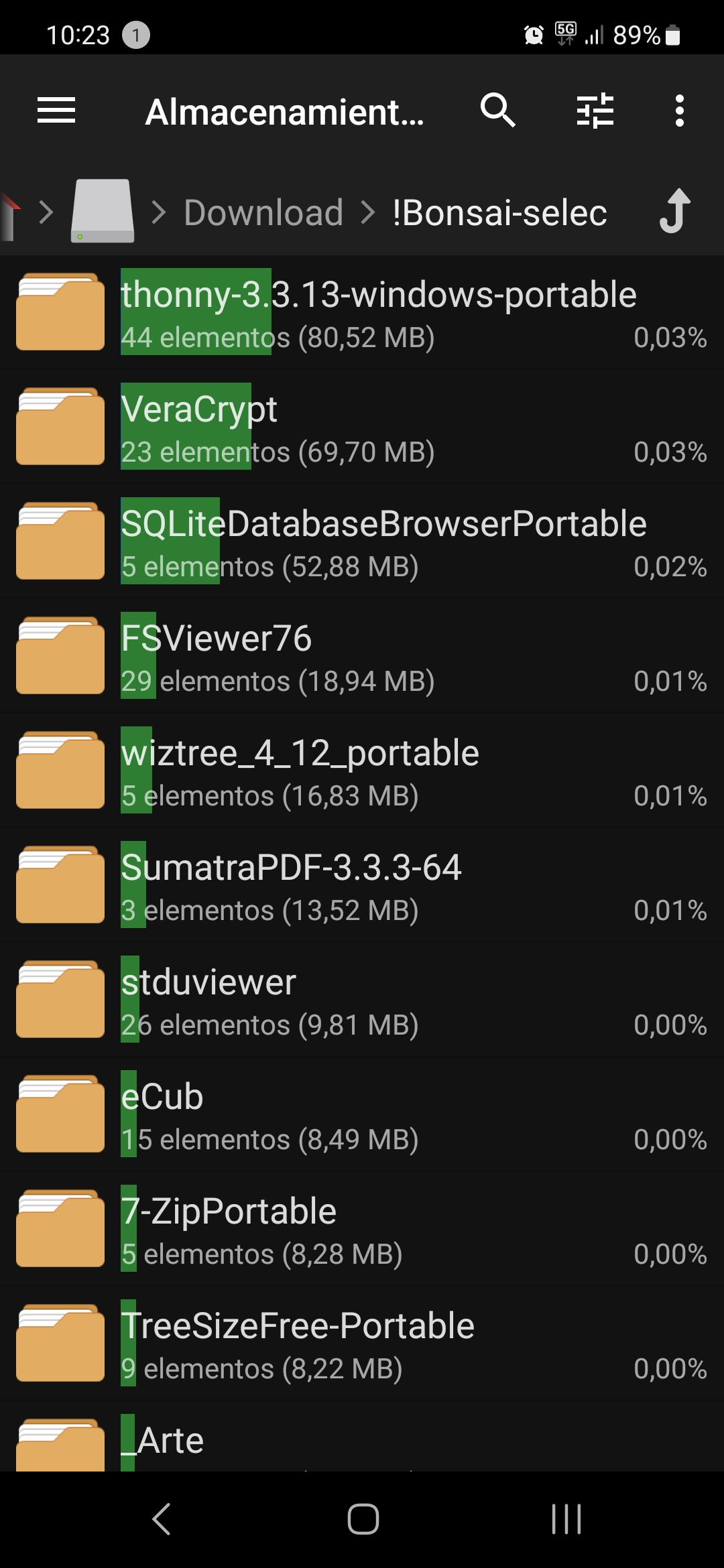Go to the Download breadcrumb folder
The width and height of the screenshot is (724, 1568).
tap(263, 213)
